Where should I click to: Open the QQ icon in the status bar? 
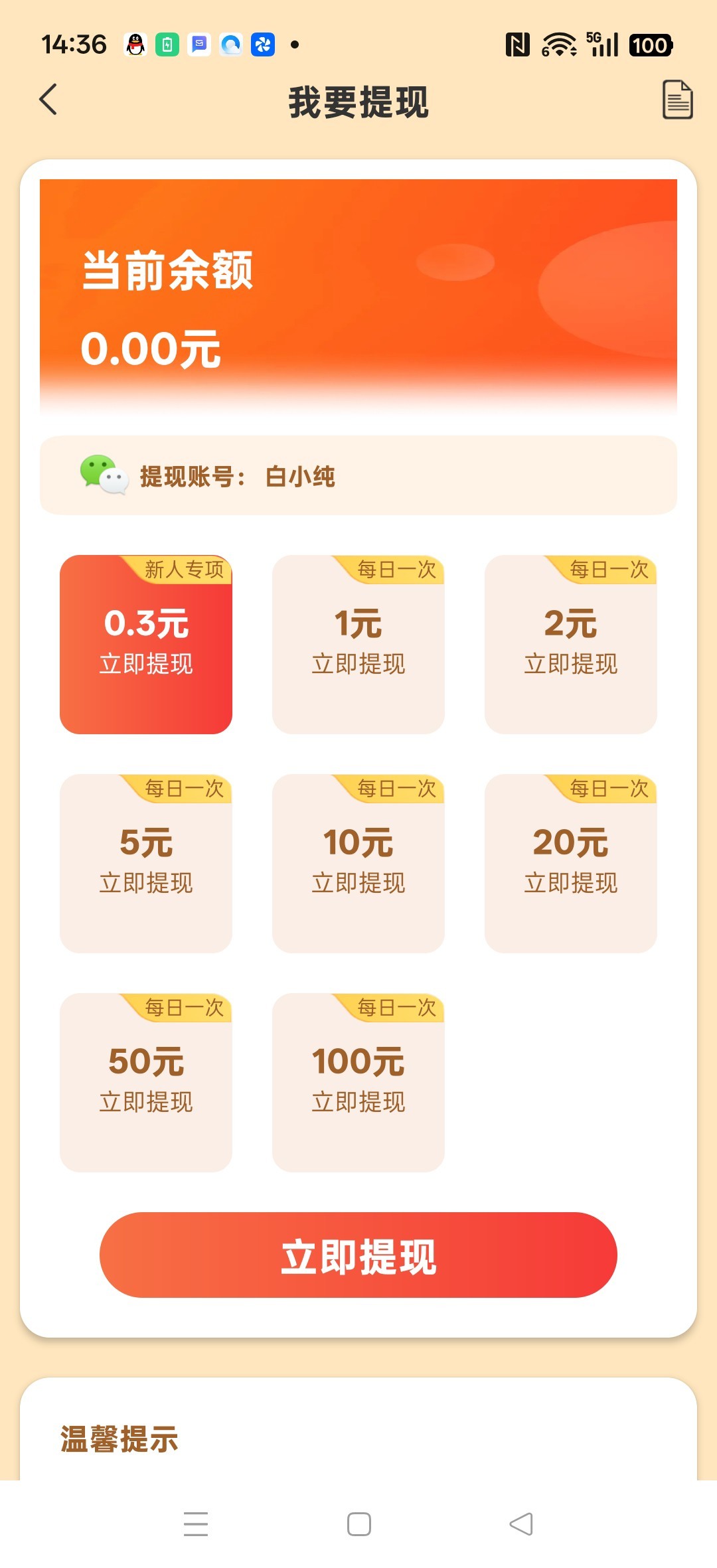tap(135, 44)
